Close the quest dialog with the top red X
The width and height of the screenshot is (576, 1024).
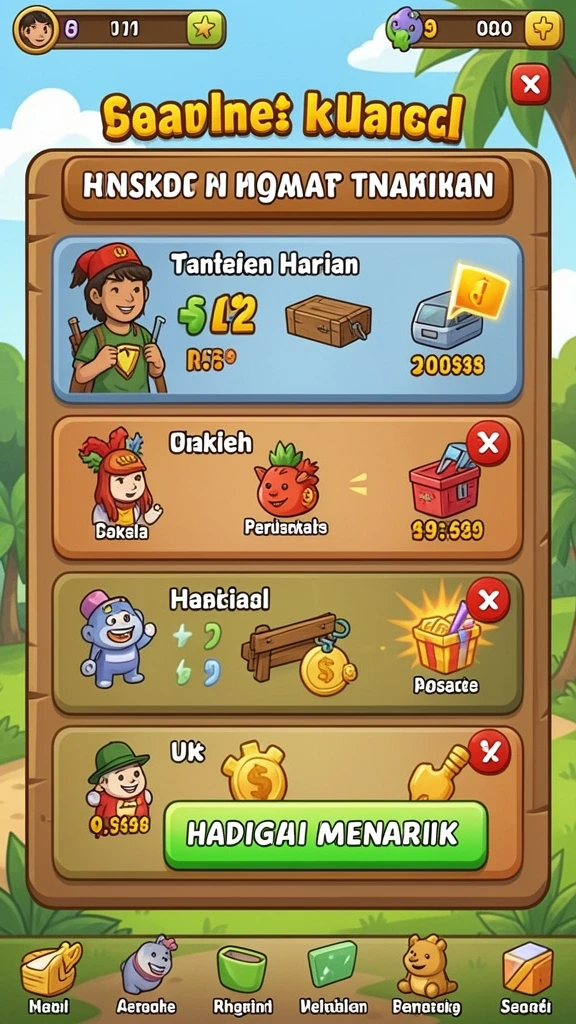[530, 84]
